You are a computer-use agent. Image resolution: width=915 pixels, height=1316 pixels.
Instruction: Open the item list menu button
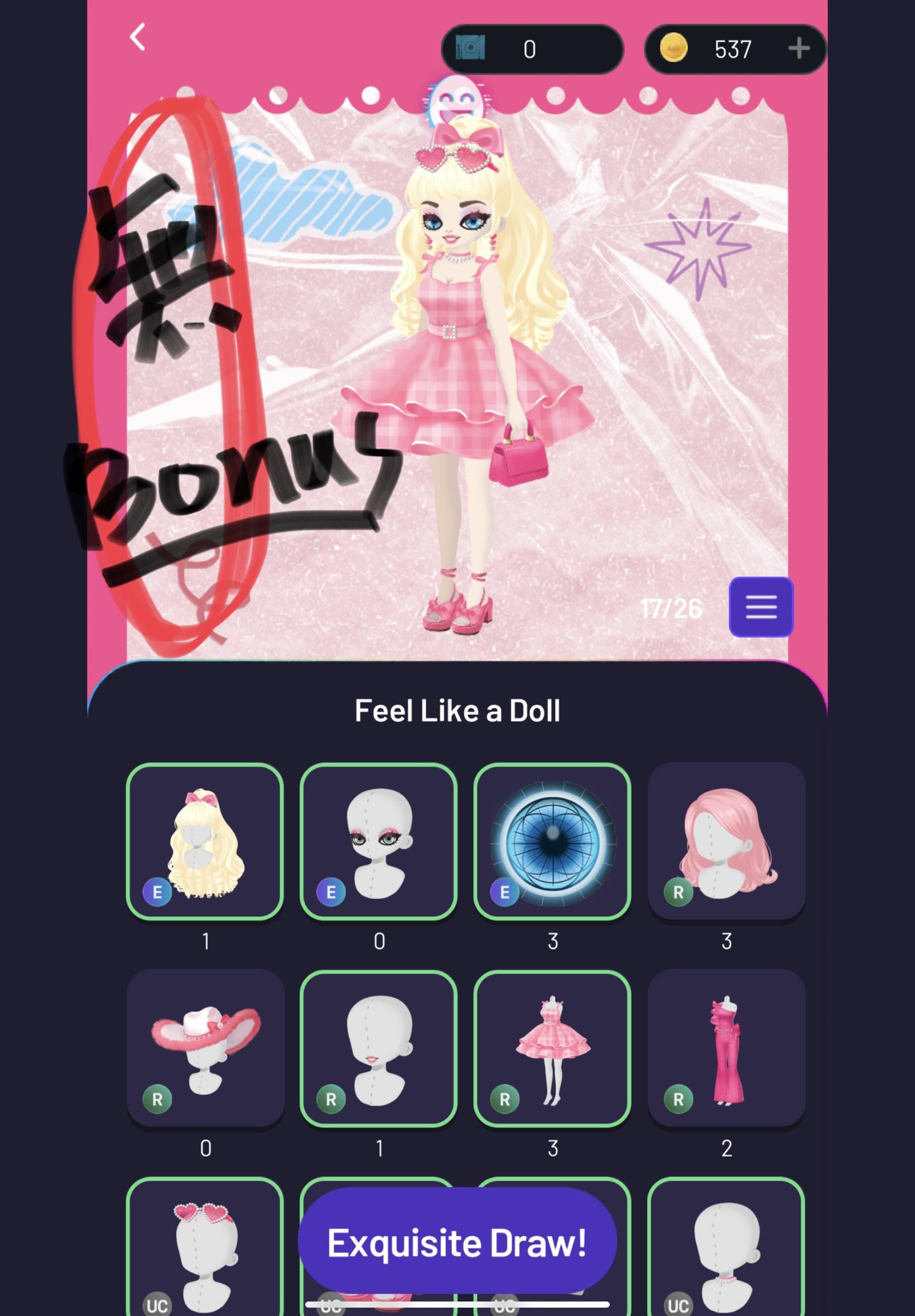click(761, 607)
